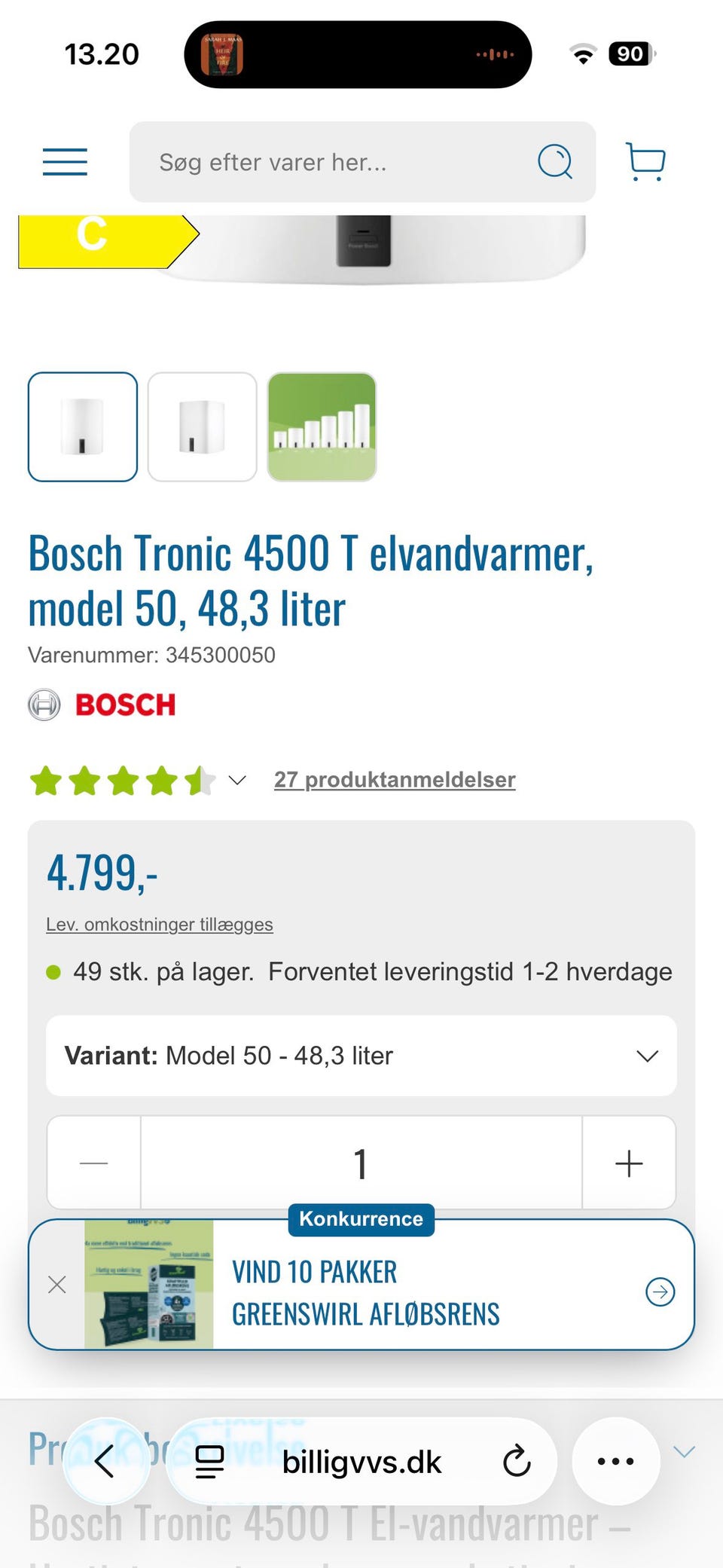Image resolution: width=723 pixels, height=1568 pixels.
Task: Reload the billigvvs.dk page
Action: point(517,1462)
